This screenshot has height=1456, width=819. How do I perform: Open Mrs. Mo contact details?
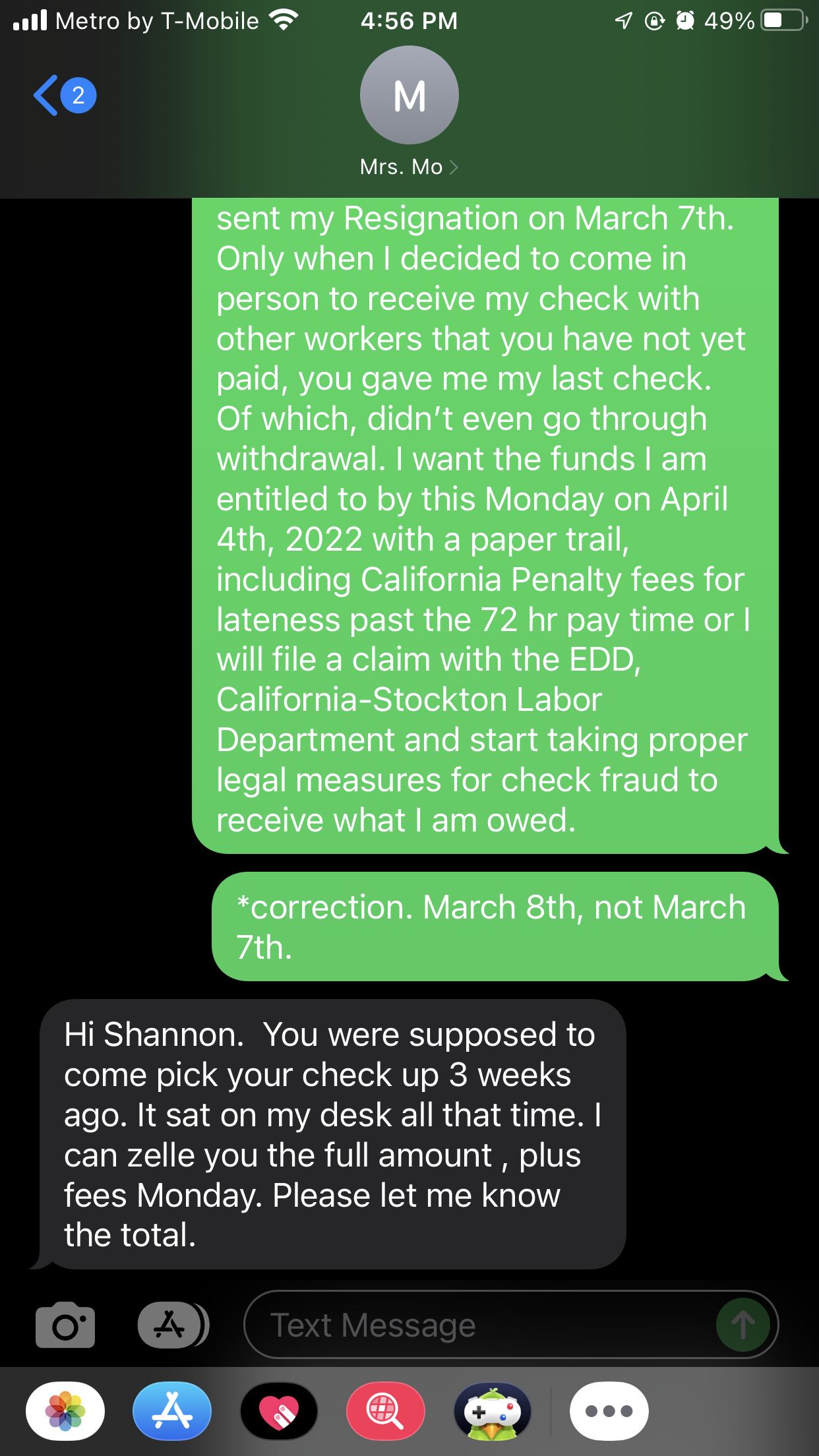pos(409,113)
